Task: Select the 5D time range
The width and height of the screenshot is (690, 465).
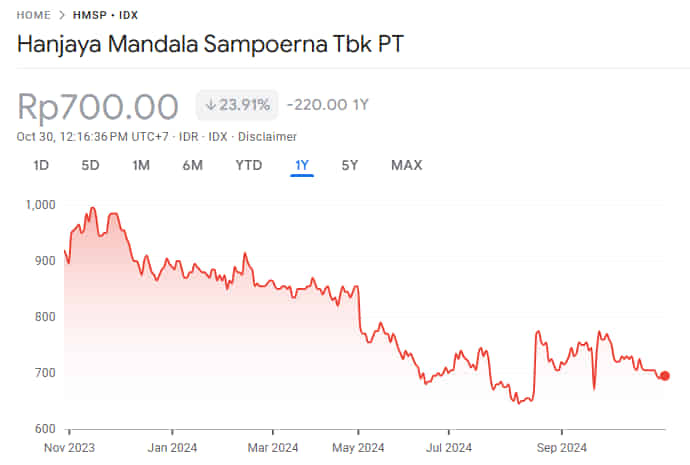Action: pos(90,165)
